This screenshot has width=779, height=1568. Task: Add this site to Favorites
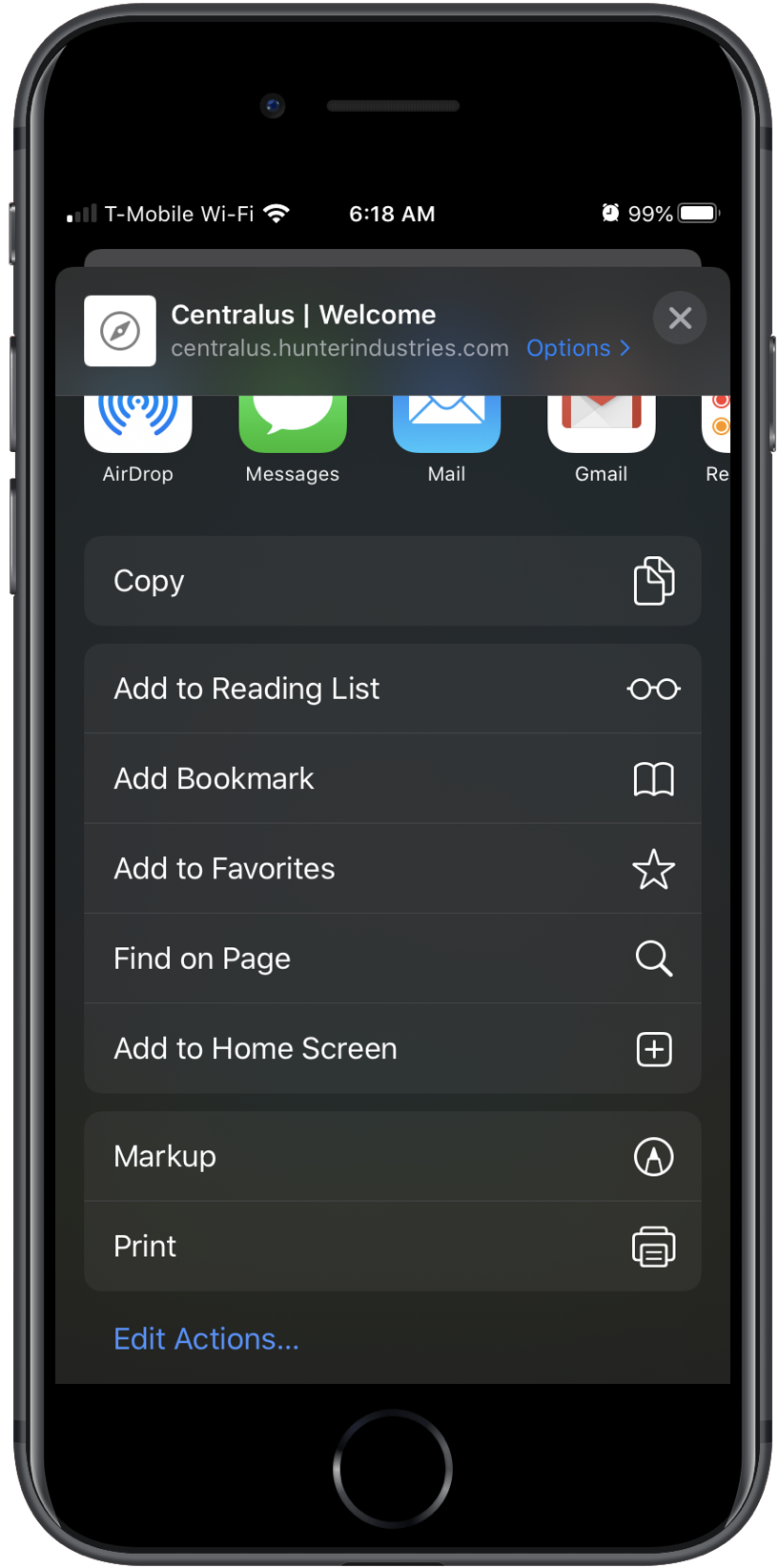[x=393, y=869]
